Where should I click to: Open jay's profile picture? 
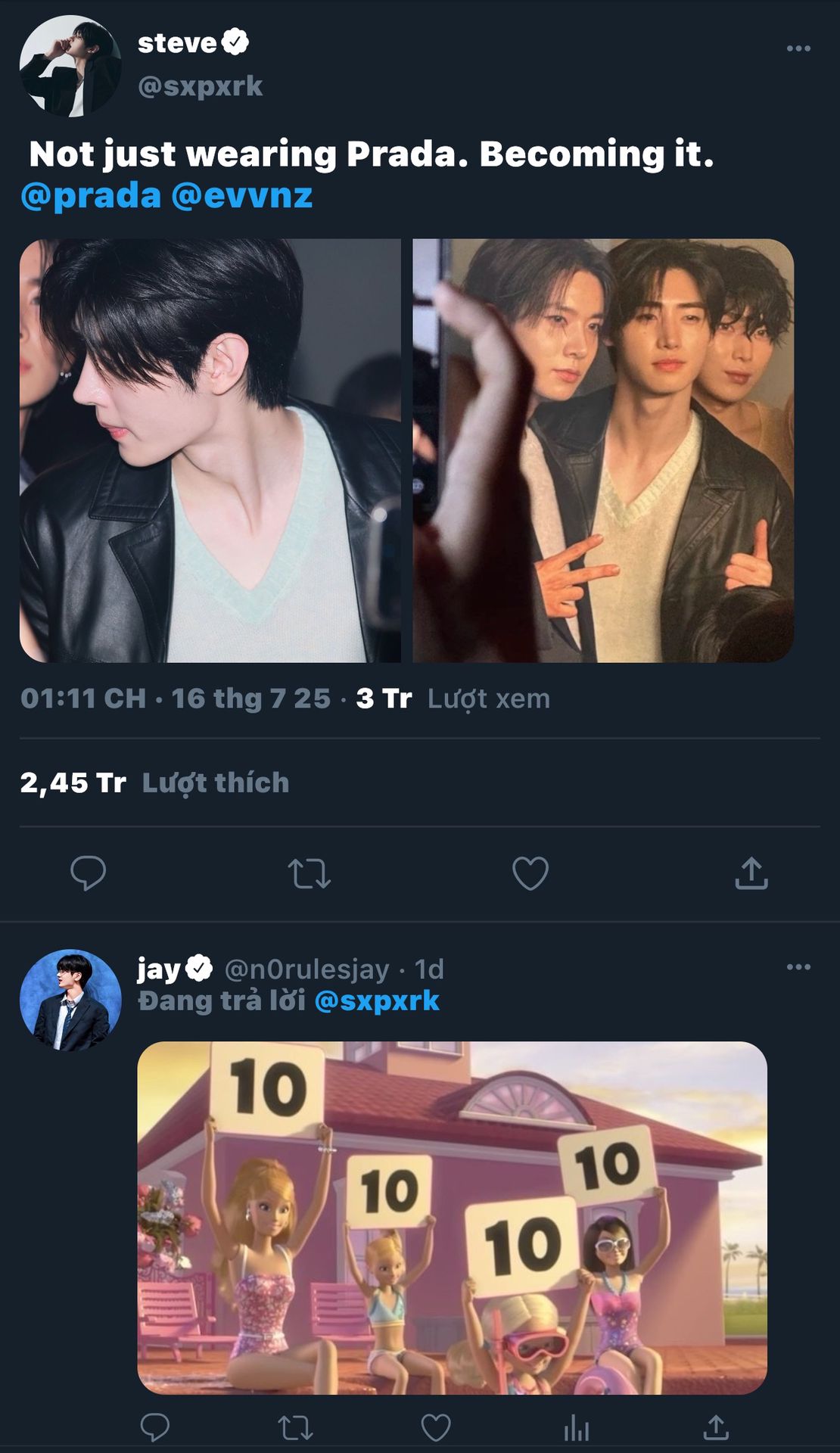(x=70, y=1000)
